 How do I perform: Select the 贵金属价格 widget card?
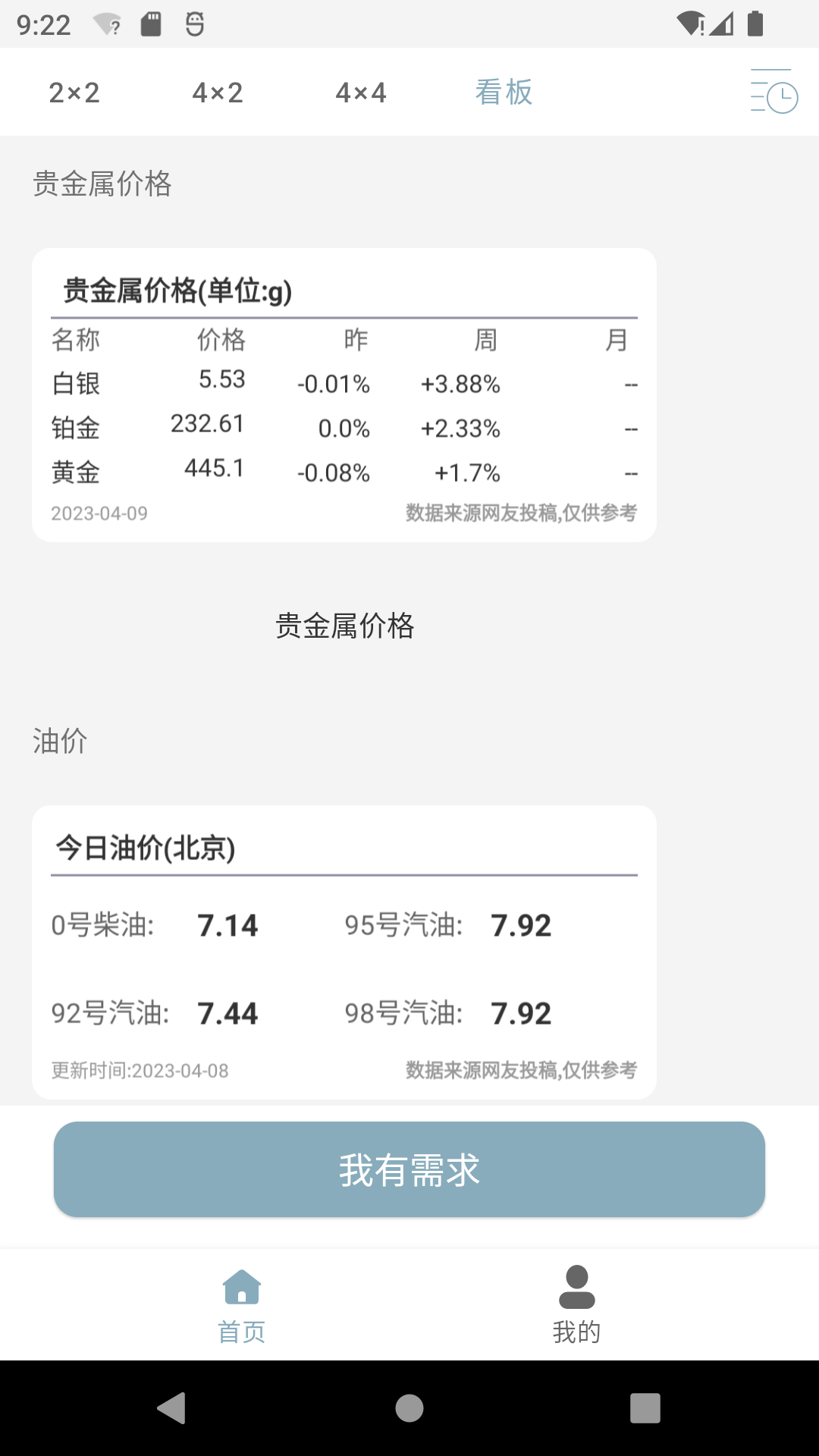point(345,394)
